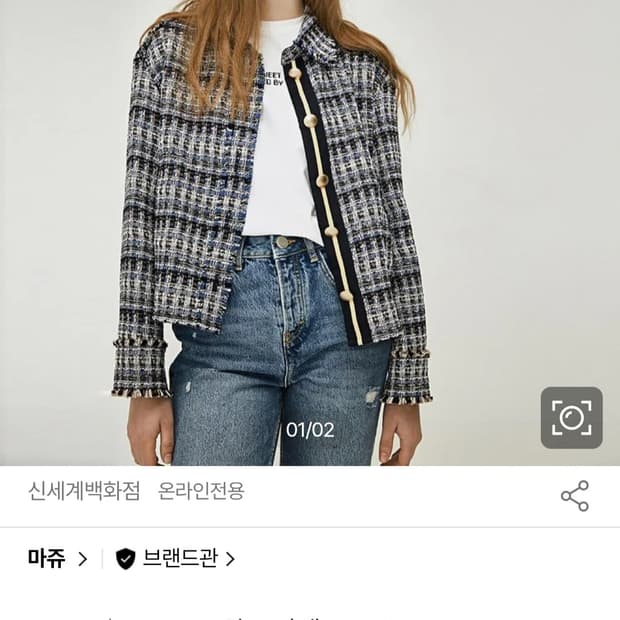Screen dimensions: 620x620
Task: Share this product
Action: tap(575, 496)
